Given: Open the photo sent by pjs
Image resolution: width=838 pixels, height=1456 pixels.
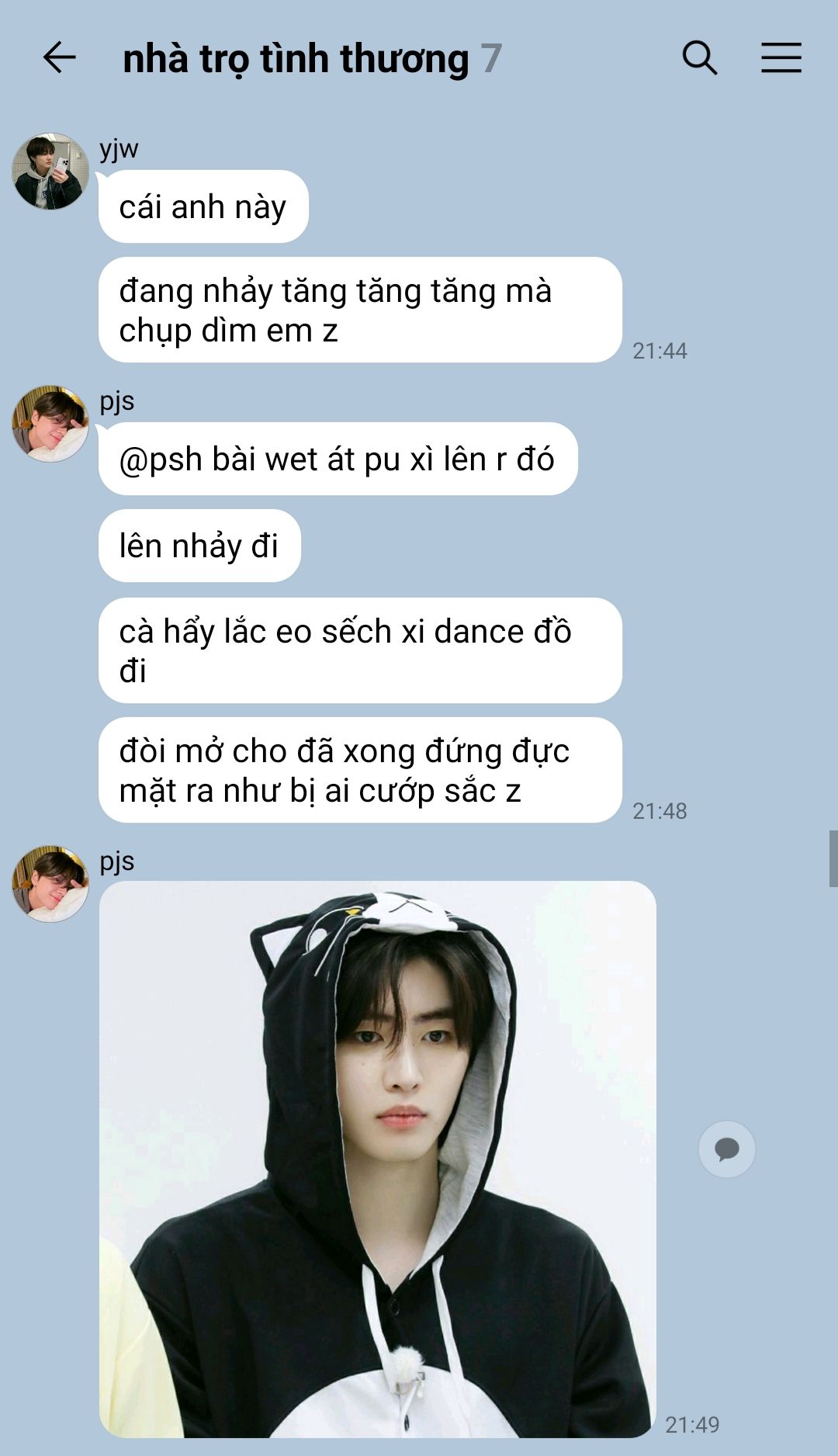Looking at the screenshot, I should click(378, 1158).
